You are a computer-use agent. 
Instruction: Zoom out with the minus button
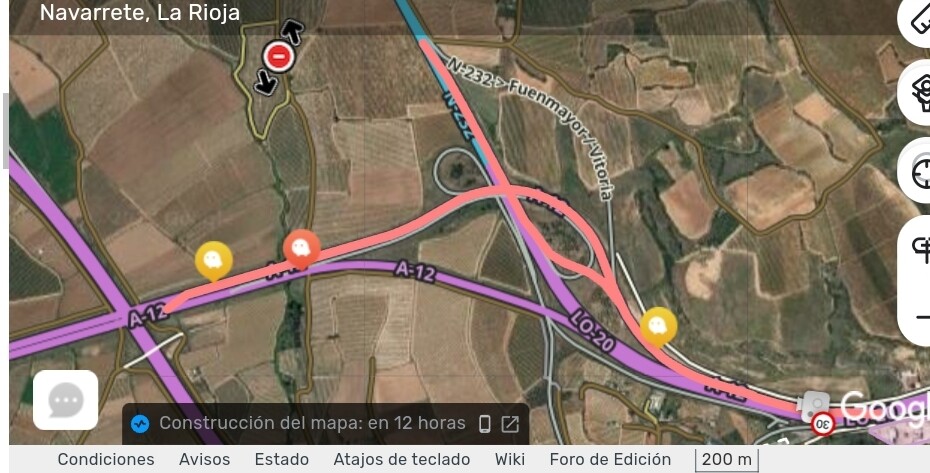click(x=922, y=318)
